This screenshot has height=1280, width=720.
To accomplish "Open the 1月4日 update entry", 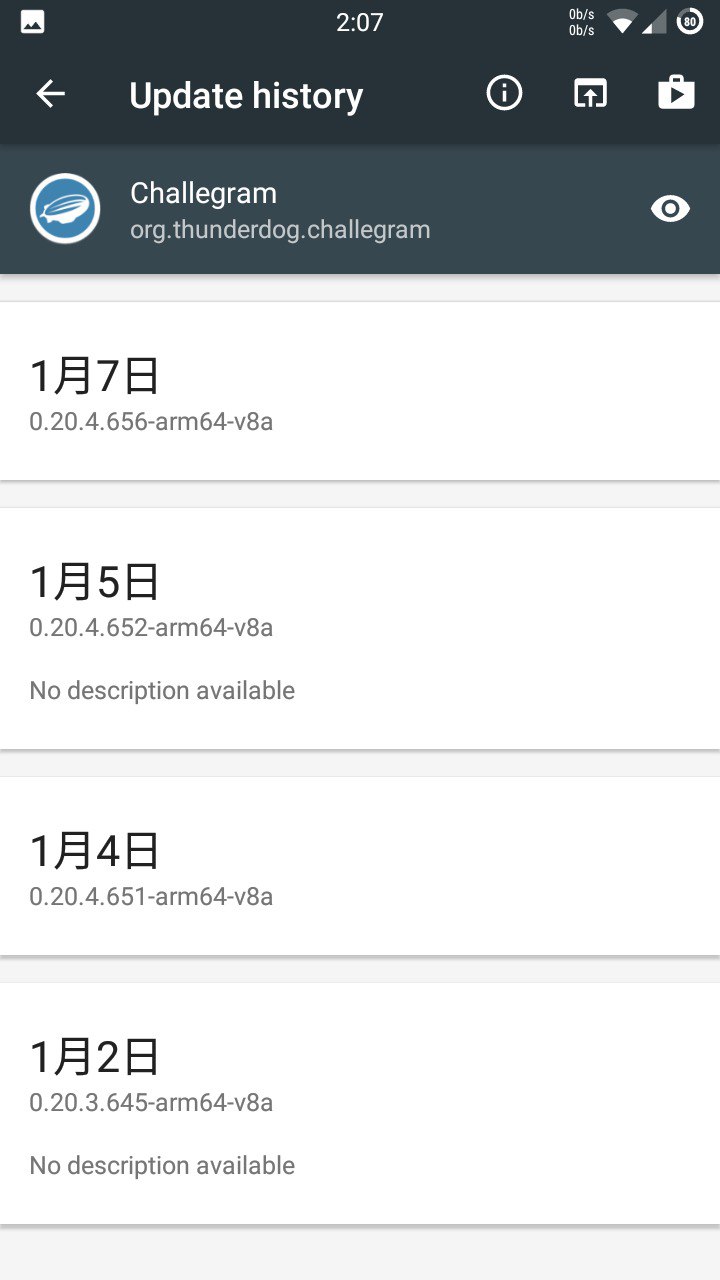I will [360, 866].
